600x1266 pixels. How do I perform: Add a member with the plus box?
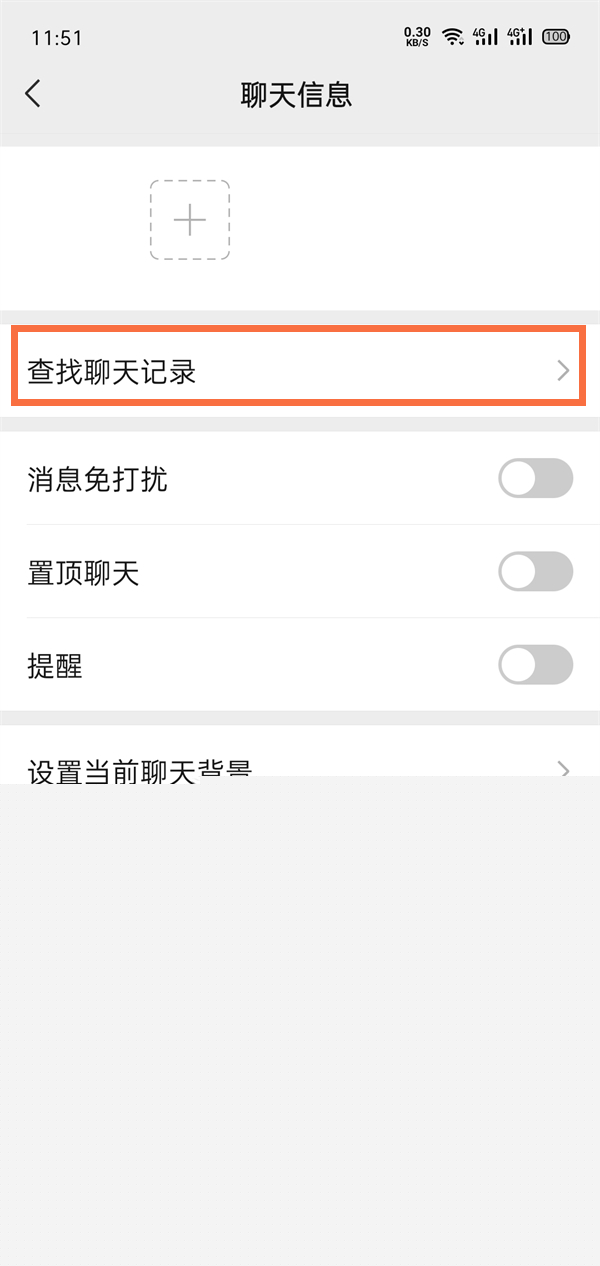pos(190,220)
